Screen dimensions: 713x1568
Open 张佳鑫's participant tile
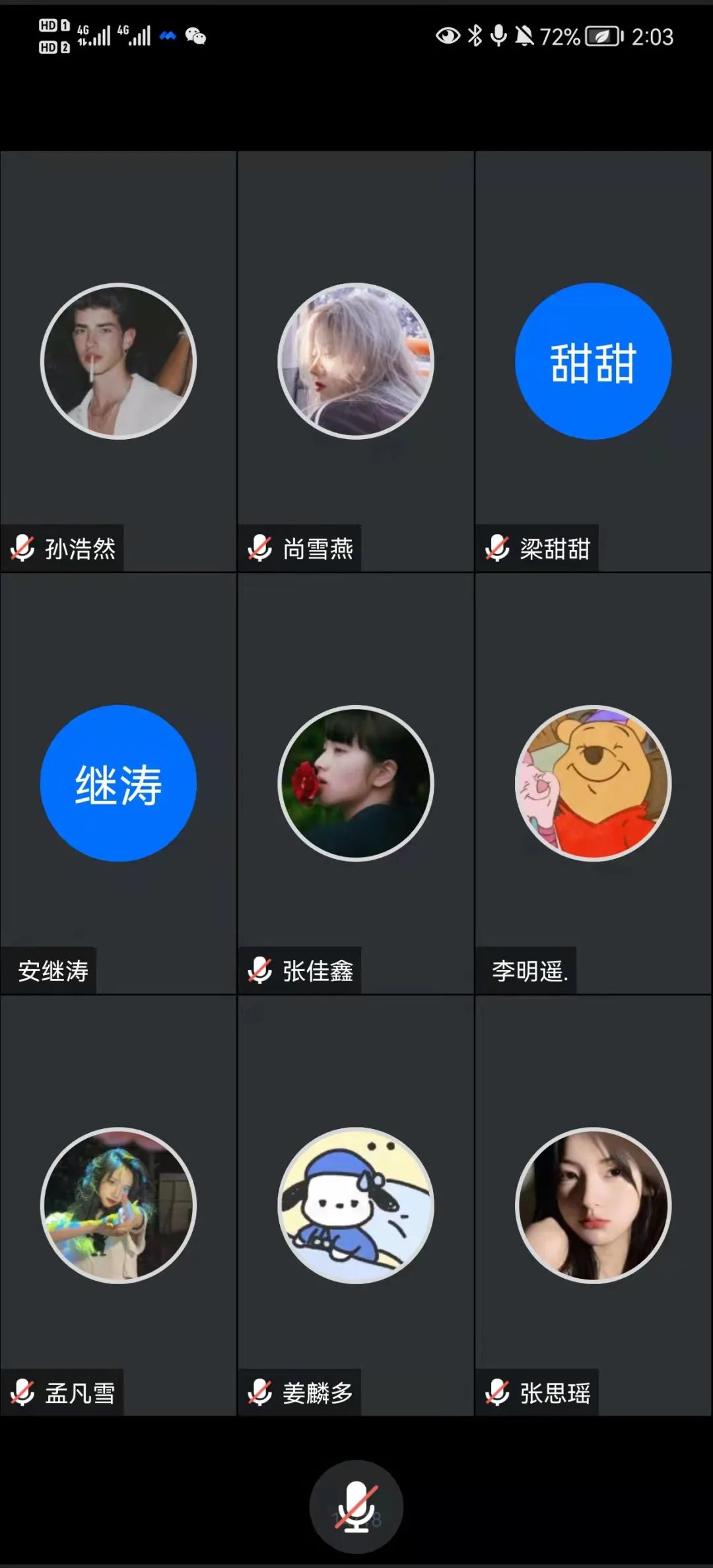click(x=356, y=783)
